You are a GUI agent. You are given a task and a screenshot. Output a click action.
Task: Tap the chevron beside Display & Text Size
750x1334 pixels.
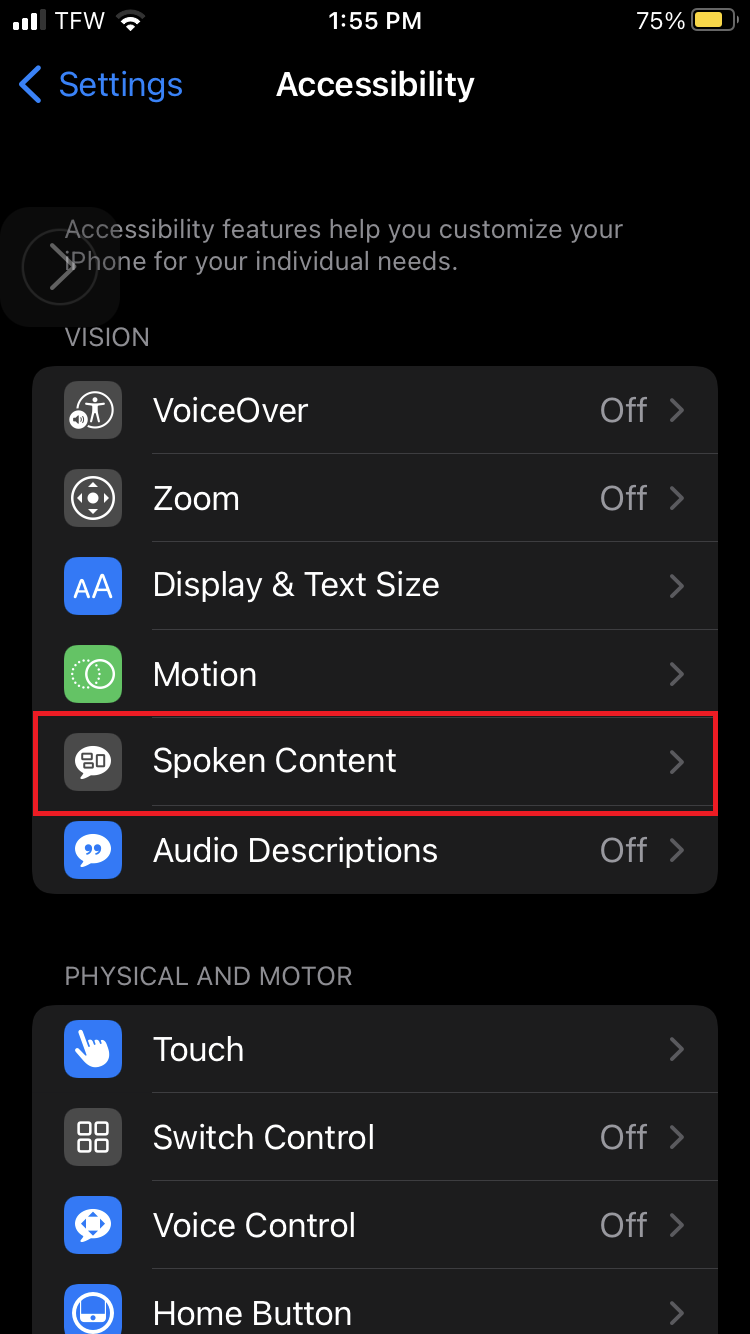click(678, 586)
